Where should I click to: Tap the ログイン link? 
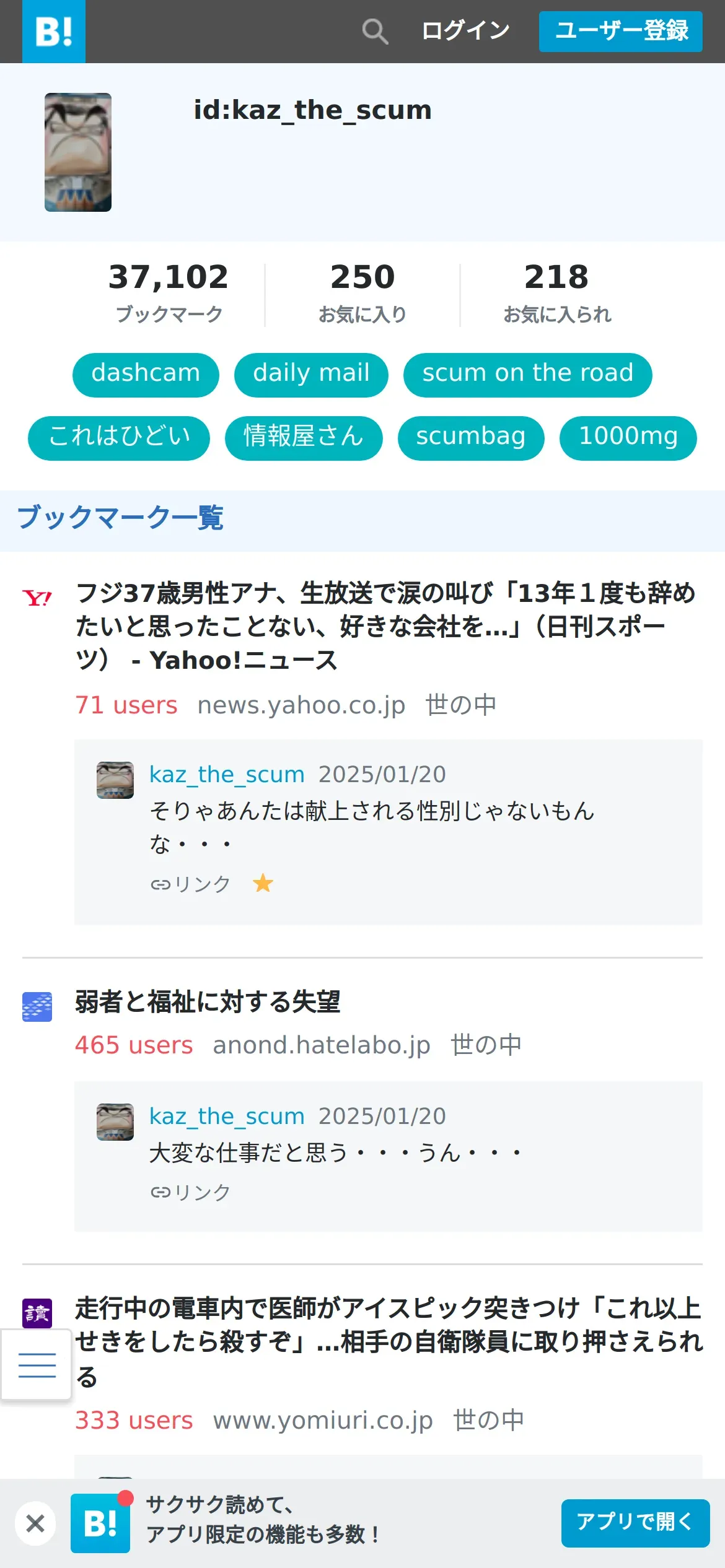pyautogui.click(x=465, y=31)
